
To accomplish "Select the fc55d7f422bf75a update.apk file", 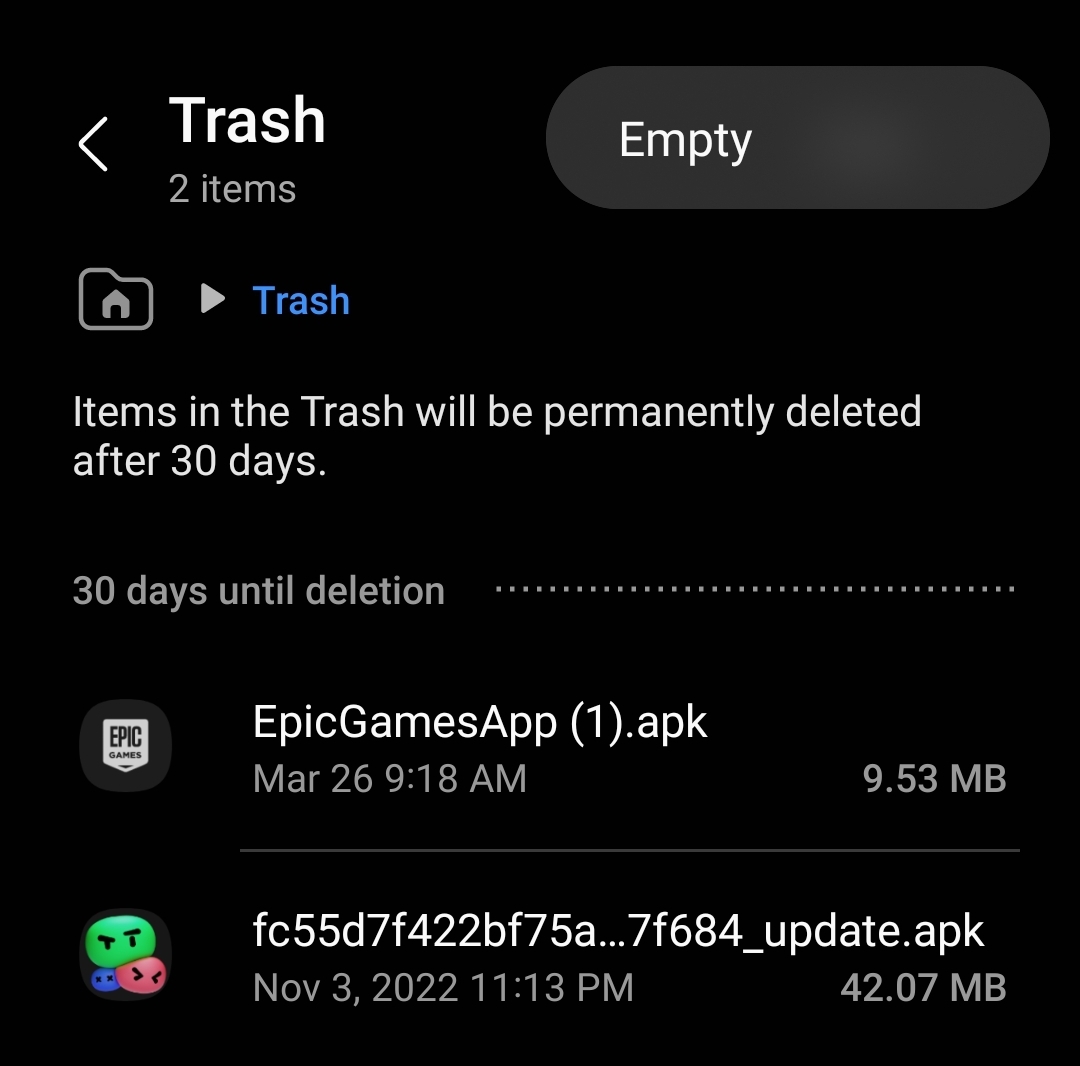I will pyautogui.click(x=540, y=957).
